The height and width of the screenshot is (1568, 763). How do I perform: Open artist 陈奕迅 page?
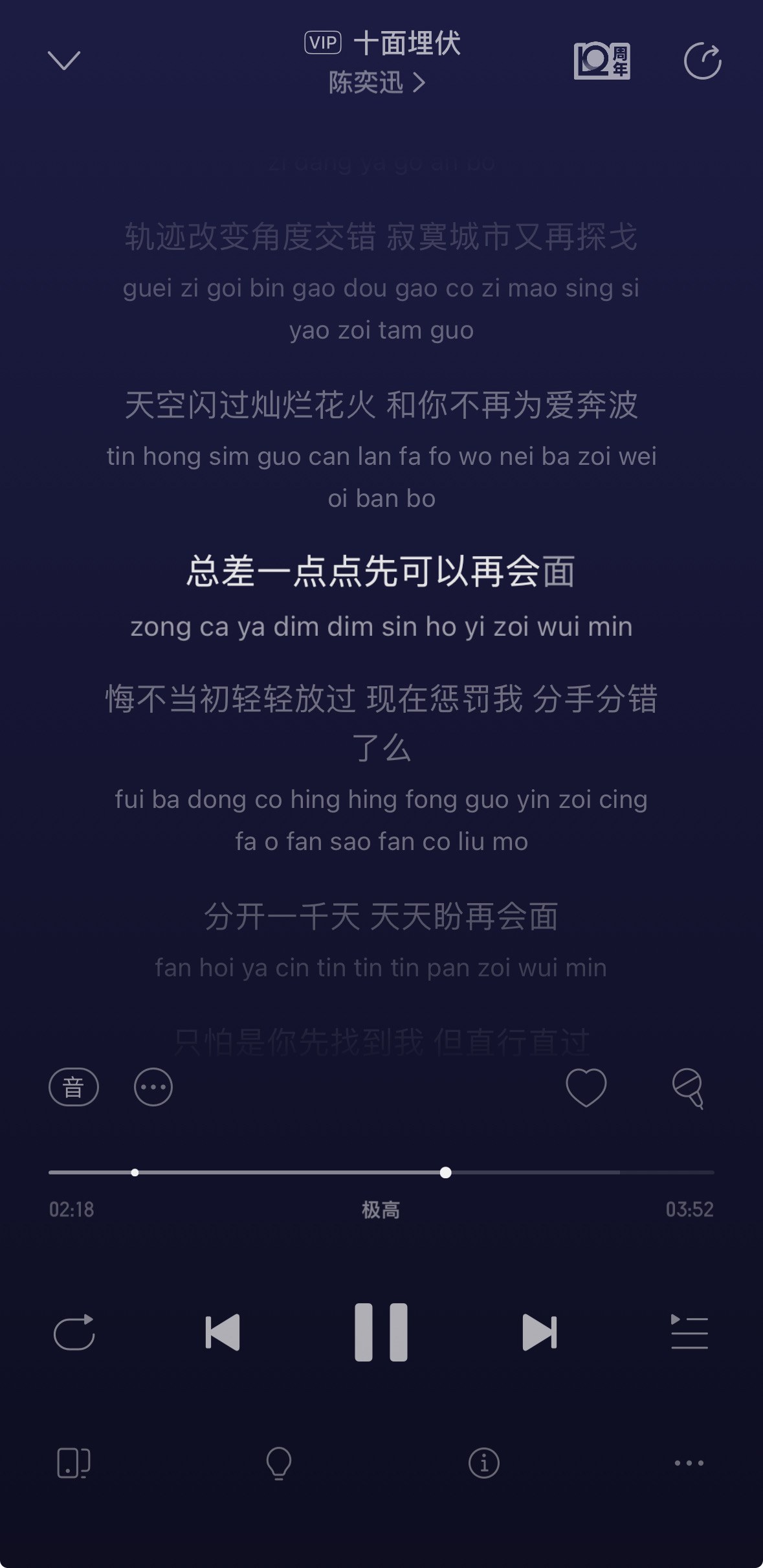[x=377, y=83]
